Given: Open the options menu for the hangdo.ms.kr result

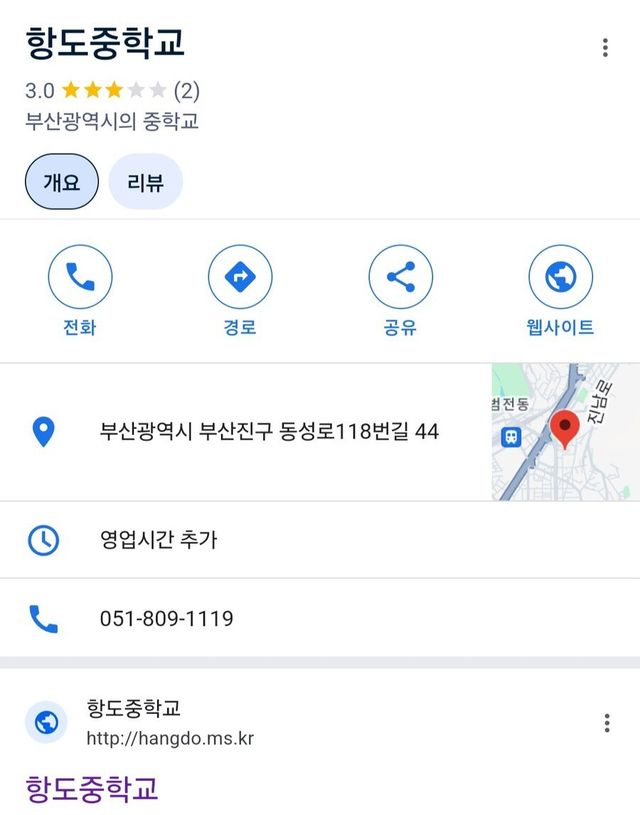Looking at the screenshot, I should [x=606, y=724].
